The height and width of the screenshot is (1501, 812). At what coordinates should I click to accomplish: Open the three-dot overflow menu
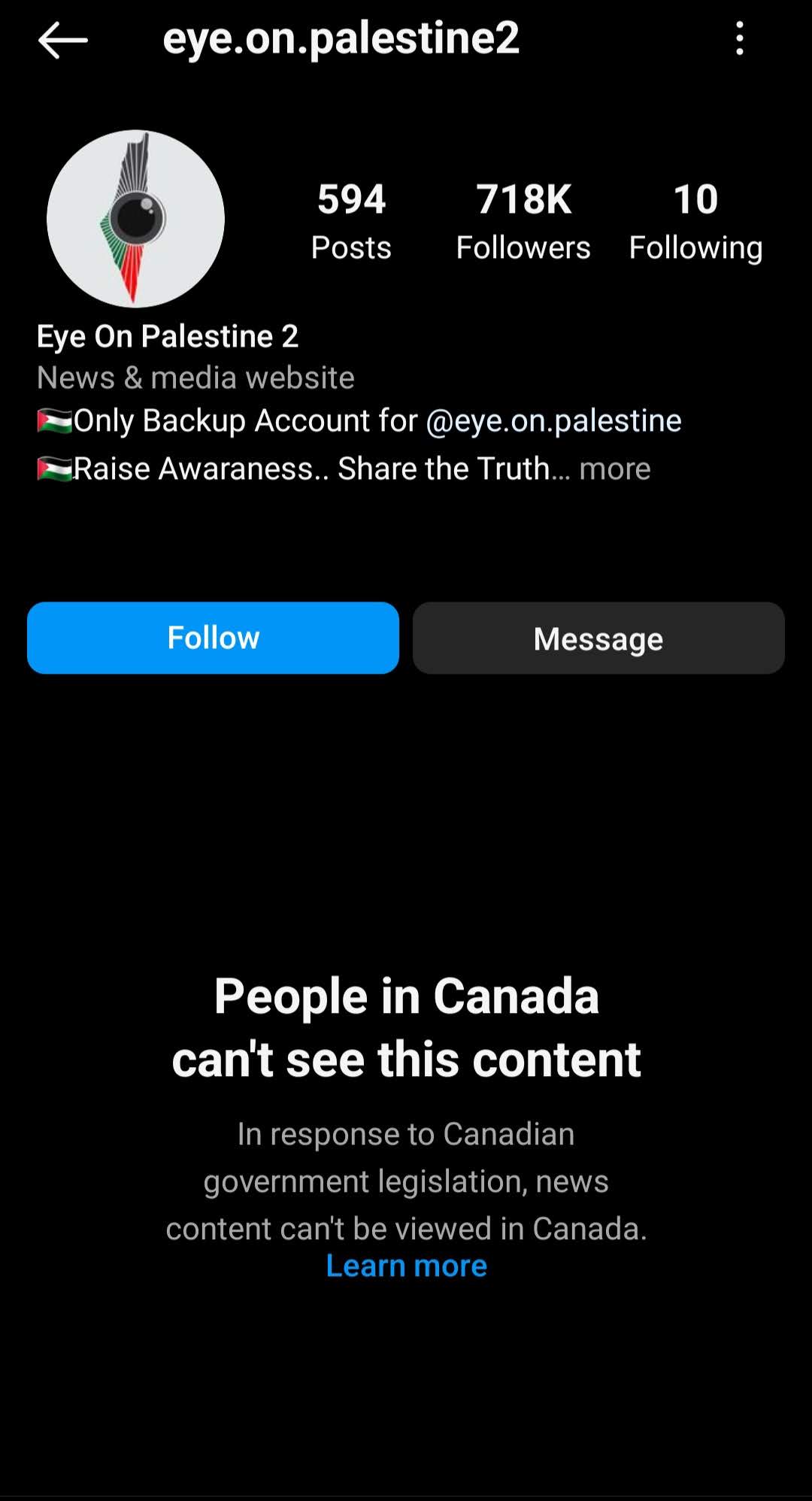740,38
